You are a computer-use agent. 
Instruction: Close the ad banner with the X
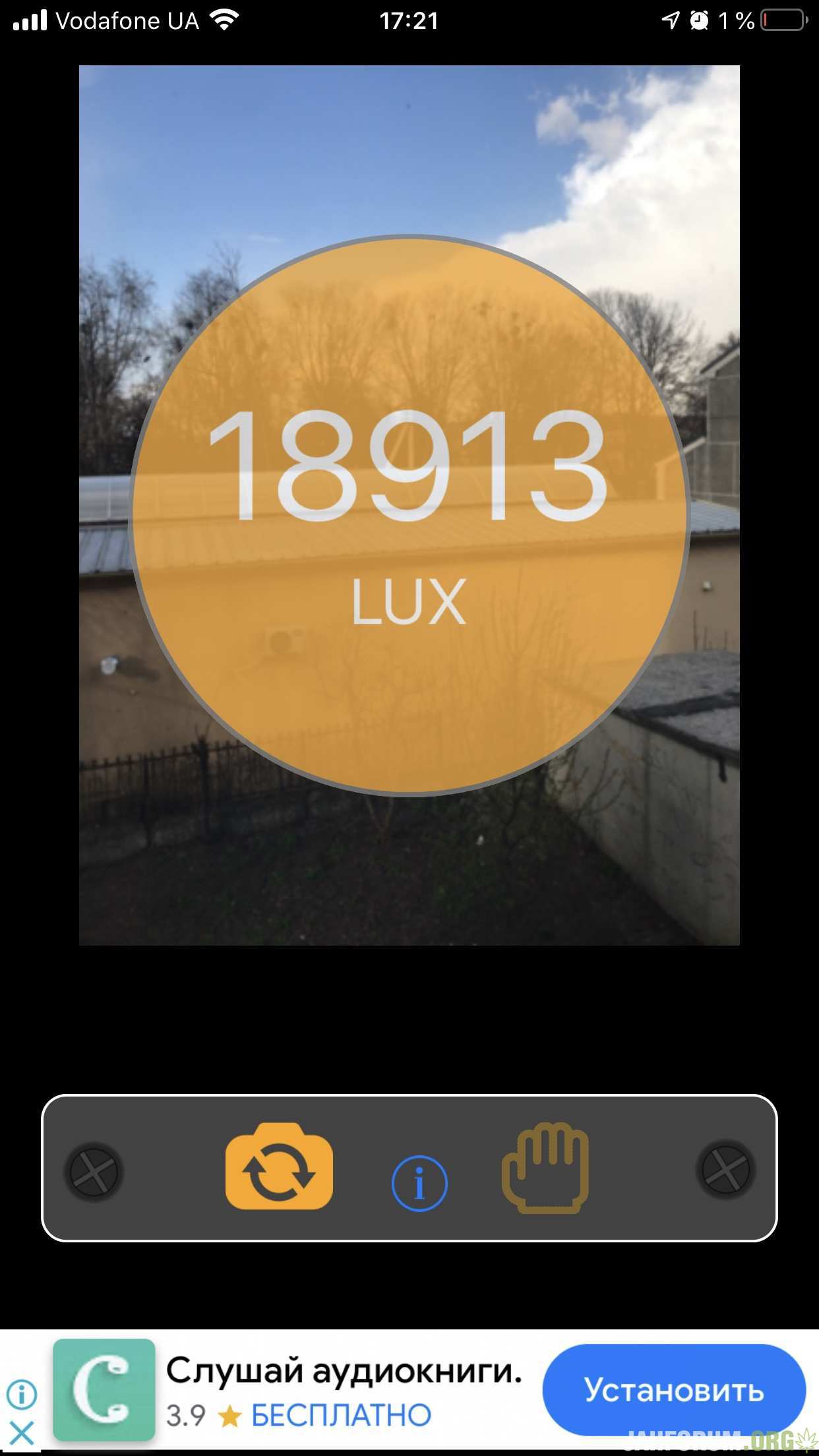coord(22,1433)
